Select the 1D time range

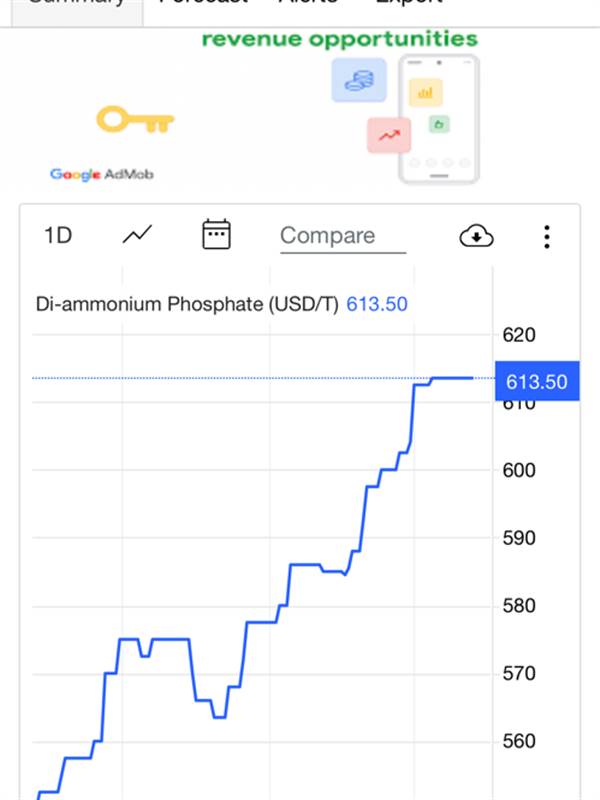point(58,236)
